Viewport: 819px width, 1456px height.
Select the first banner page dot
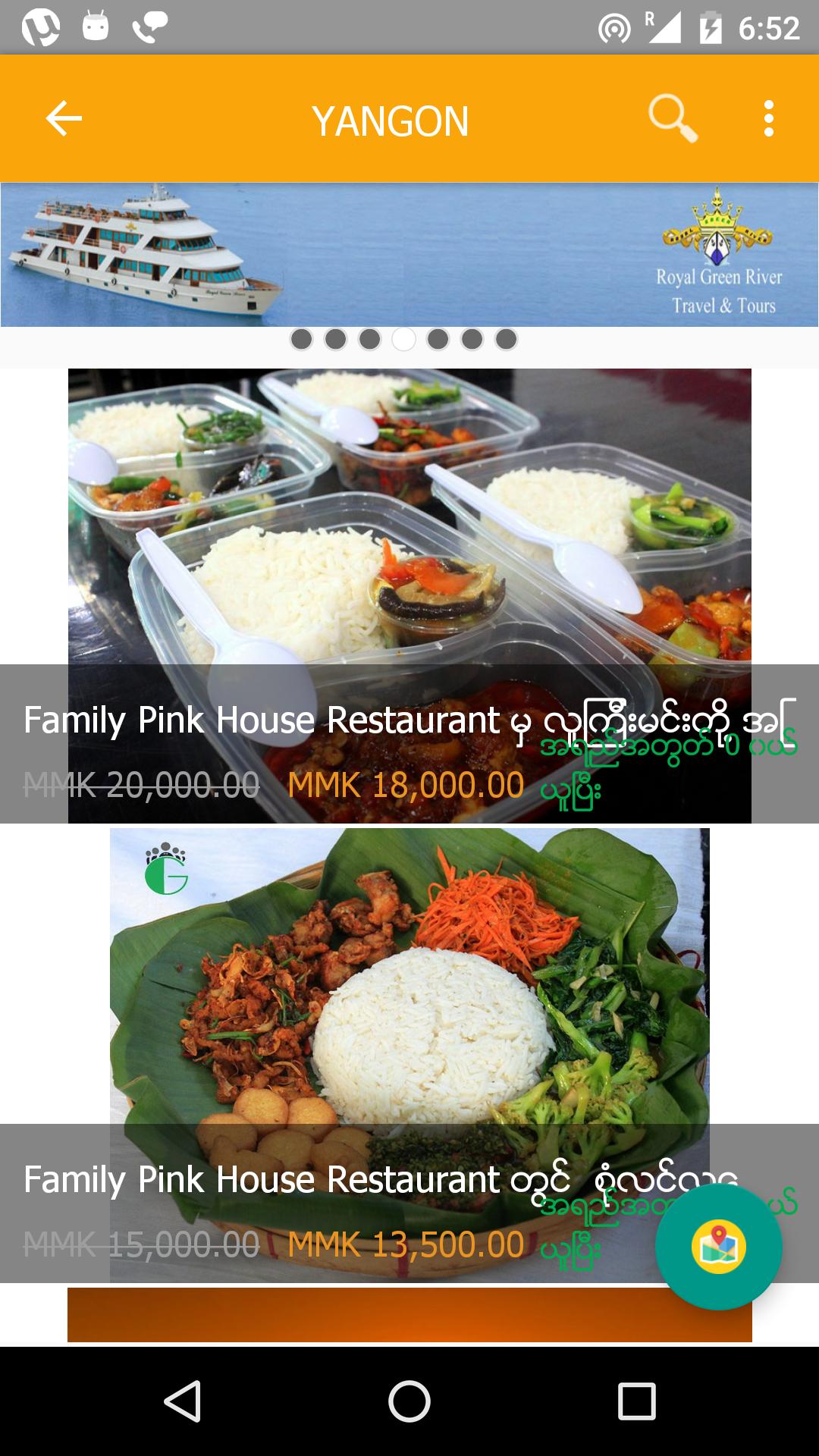tap(301, 339)
